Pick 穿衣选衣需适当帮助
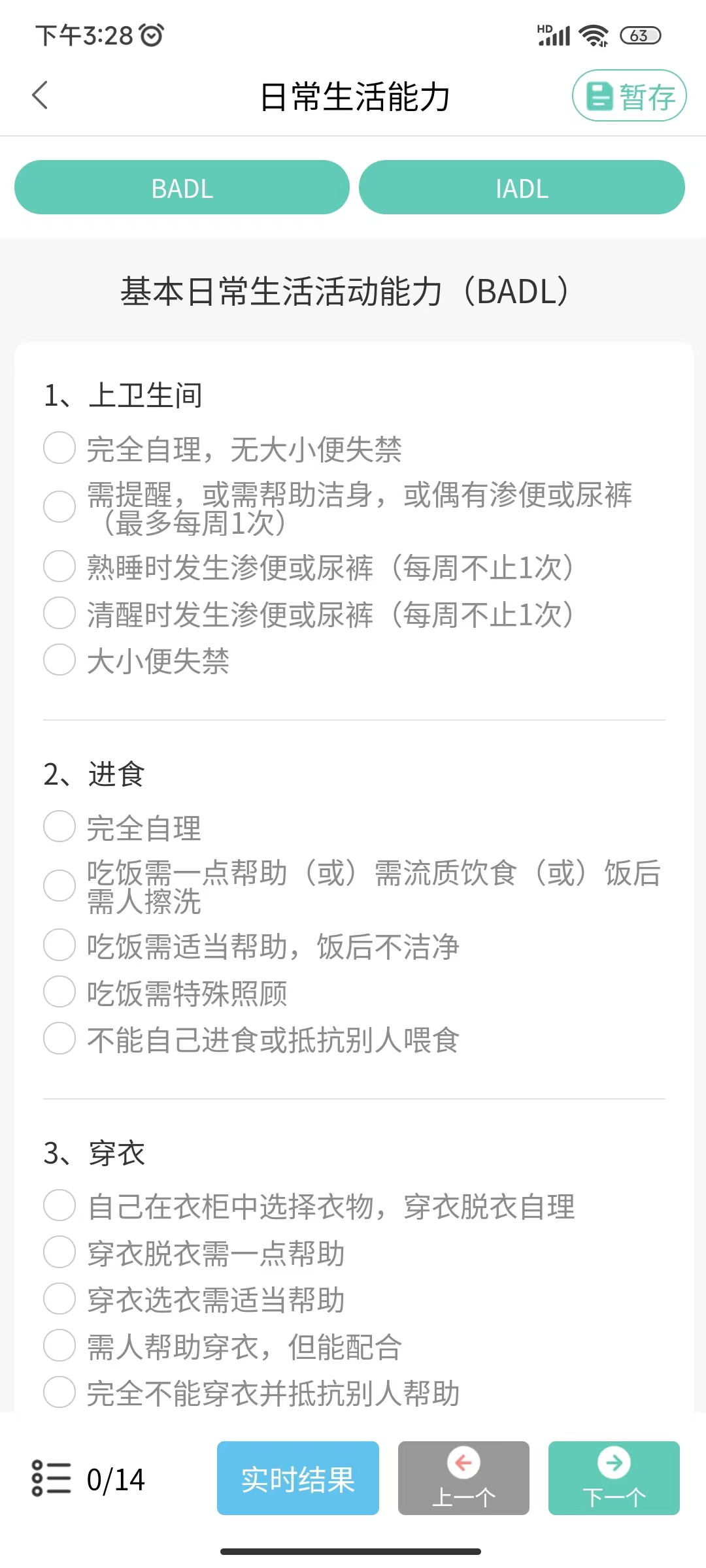This screenshot has width=706, height=1568. pos(59,1299)
